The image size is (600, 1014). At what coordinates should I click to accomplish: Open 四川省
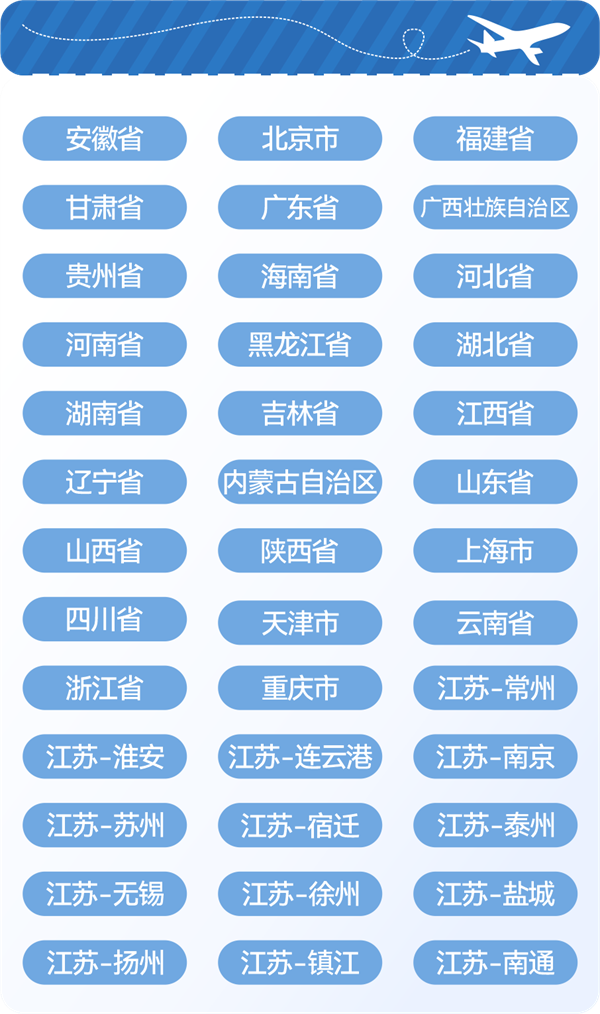[105, 619]
